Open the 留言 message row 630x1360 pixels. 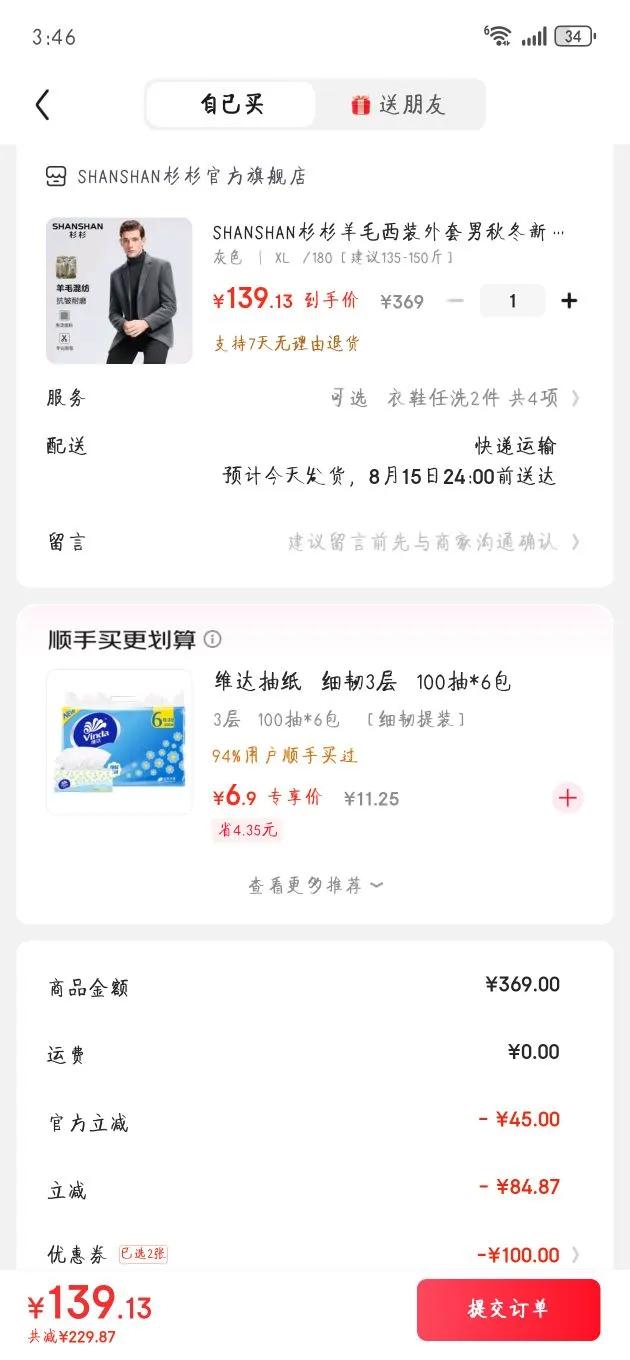pyautogui.click(x=314, y=542)
